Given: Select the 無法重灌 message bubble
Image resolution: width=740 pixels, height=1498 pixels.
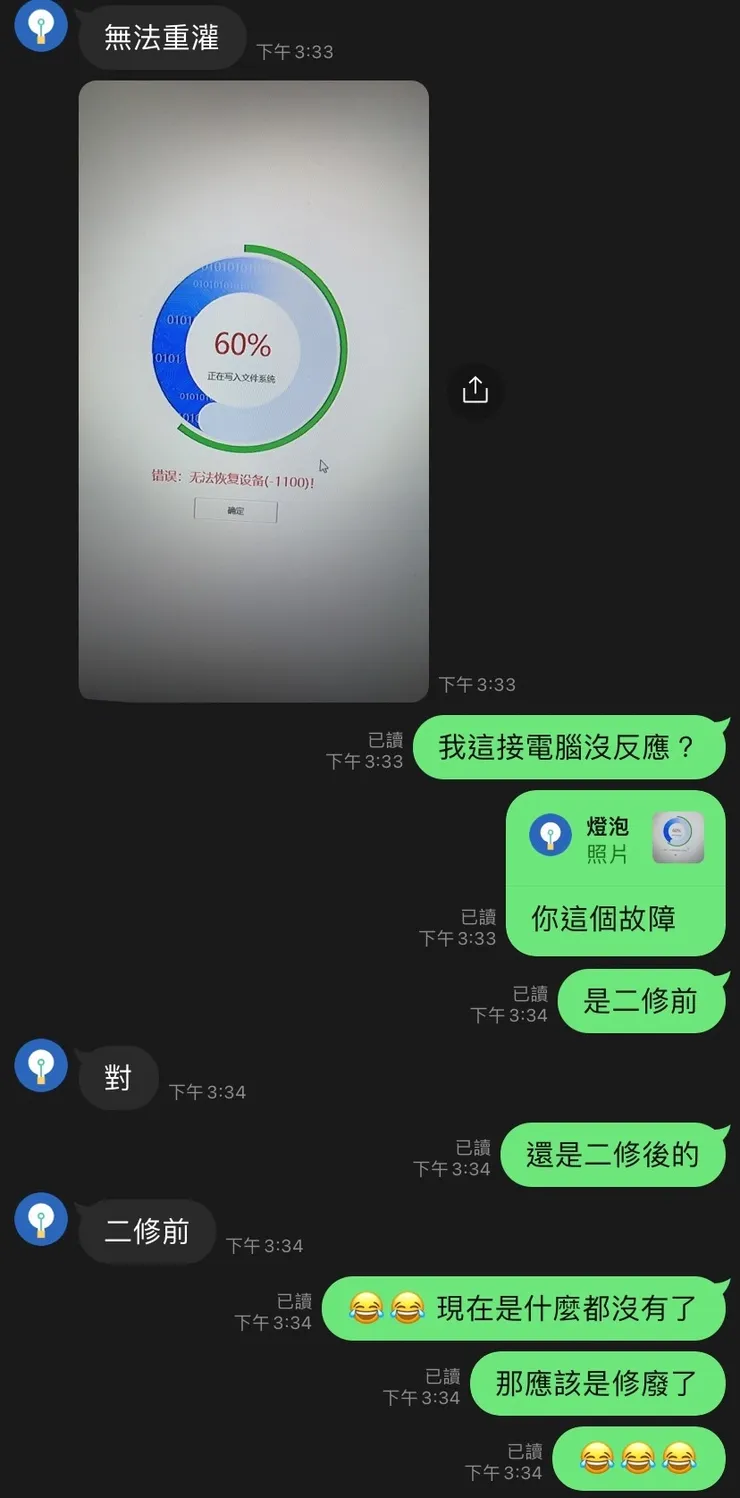Looking at the screenshot, I should point(162,36).
